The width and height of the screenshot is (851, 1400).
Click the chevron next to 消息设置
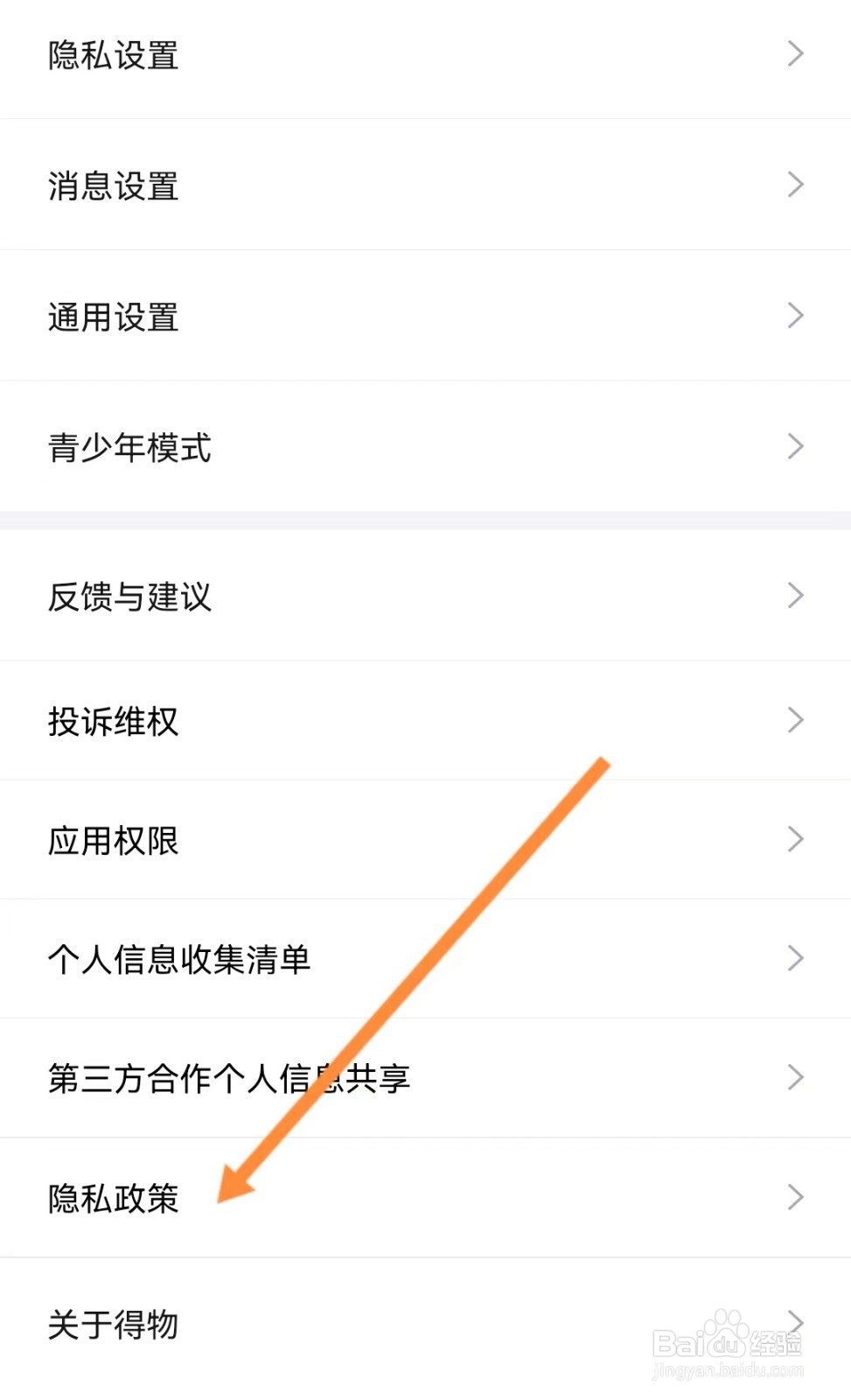click(x=794, y=185)
